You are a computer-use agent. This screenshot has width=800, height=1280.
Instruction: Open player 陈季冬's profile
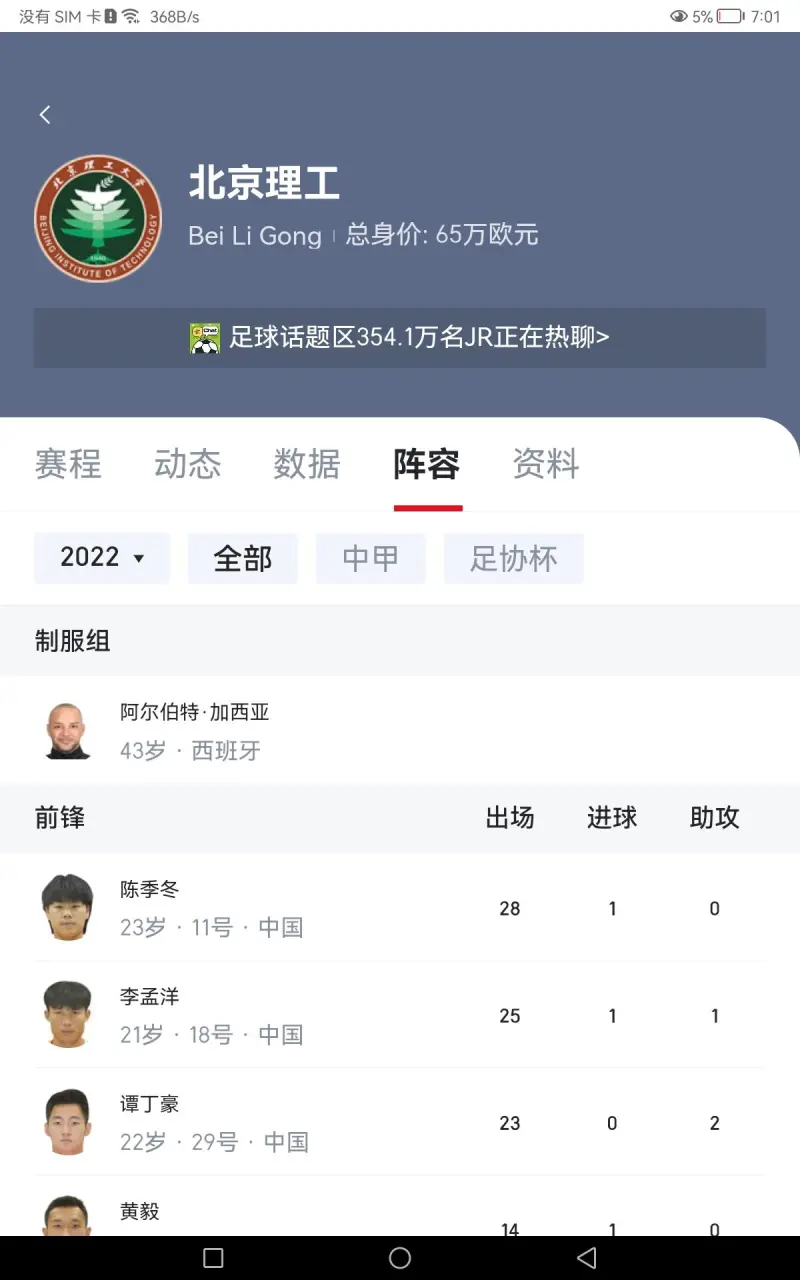point(400,908)
